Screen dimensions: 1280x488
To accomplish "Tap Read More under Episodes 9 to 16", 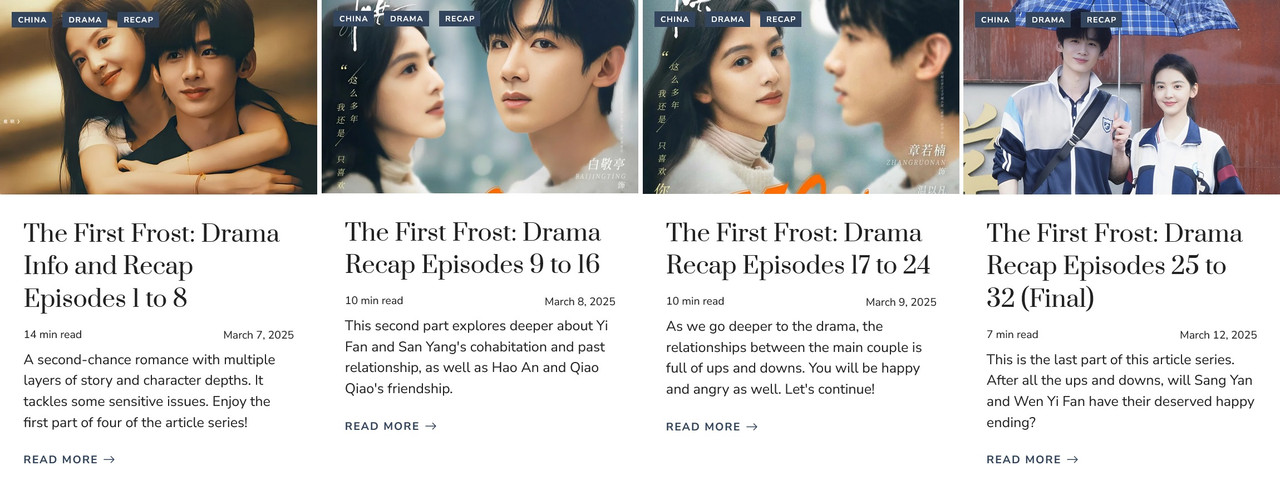I will [390, 427].
